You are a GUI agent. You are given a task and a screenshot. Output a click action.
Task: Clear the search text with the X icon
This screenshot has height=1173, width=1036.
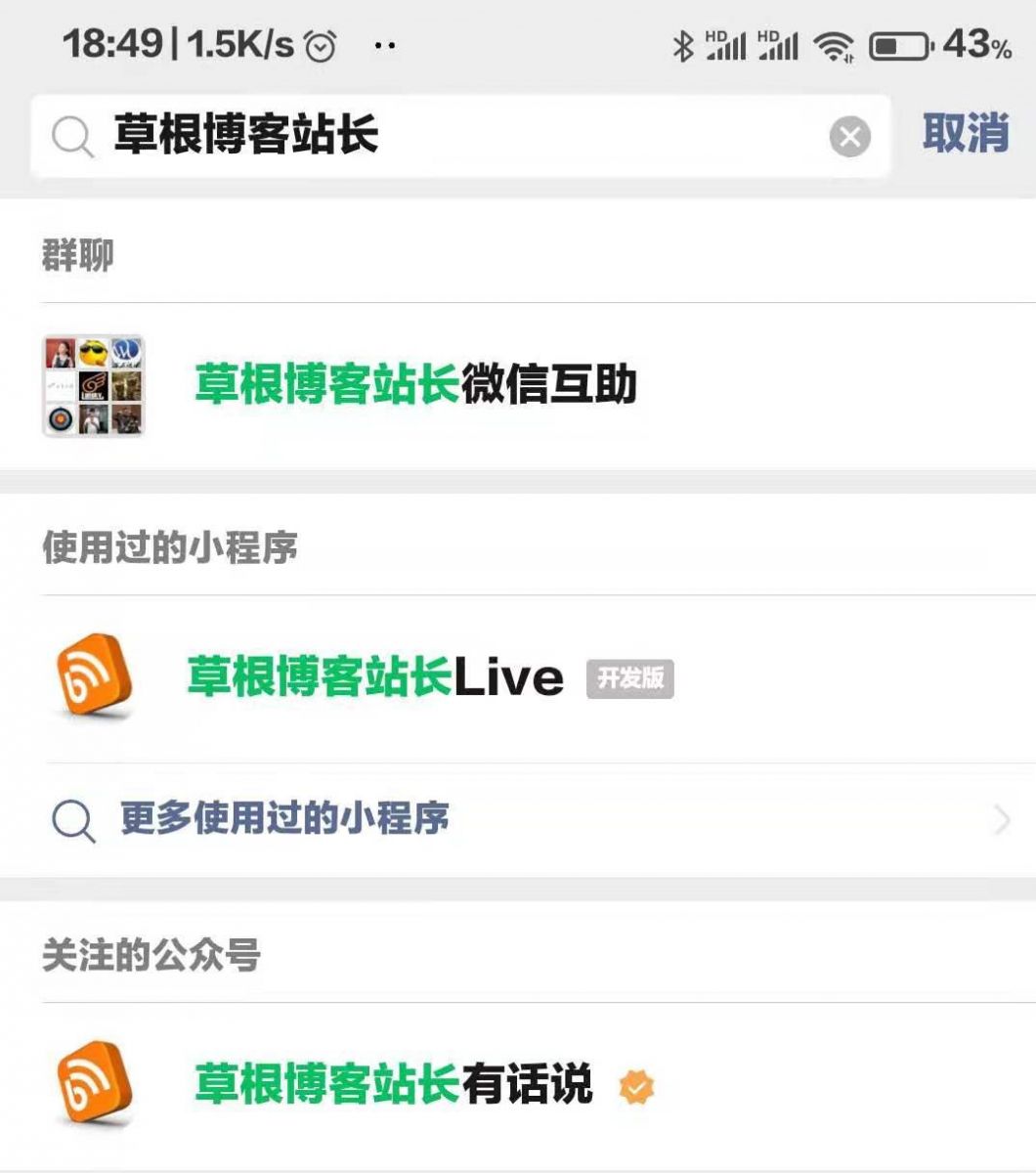pyautogui.click(x=849, y=136)
